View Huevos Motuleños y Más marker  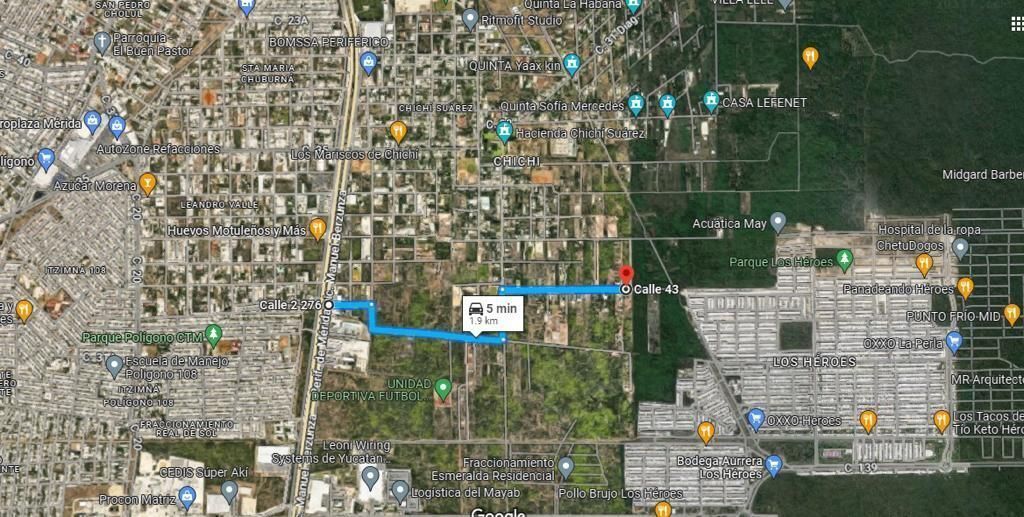(318, 229)
